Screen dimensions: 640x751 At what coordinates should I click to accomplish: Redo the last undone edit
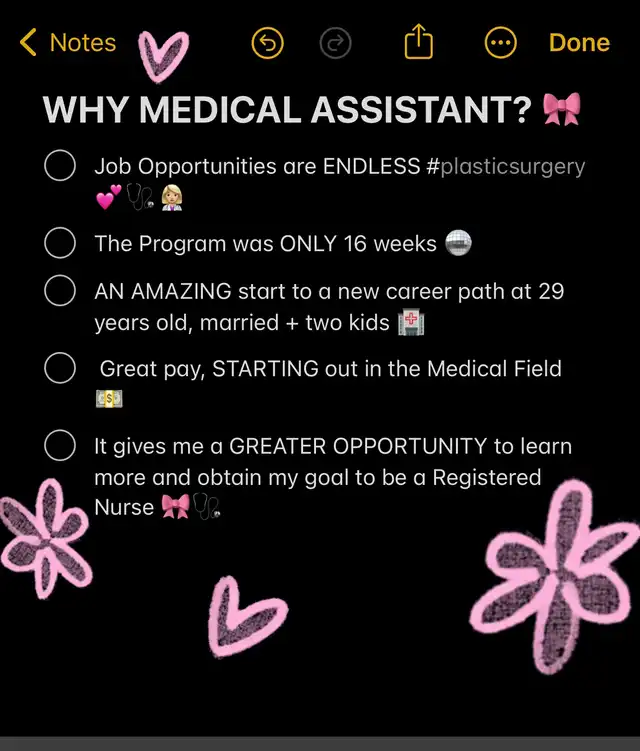tap(336, 43)
